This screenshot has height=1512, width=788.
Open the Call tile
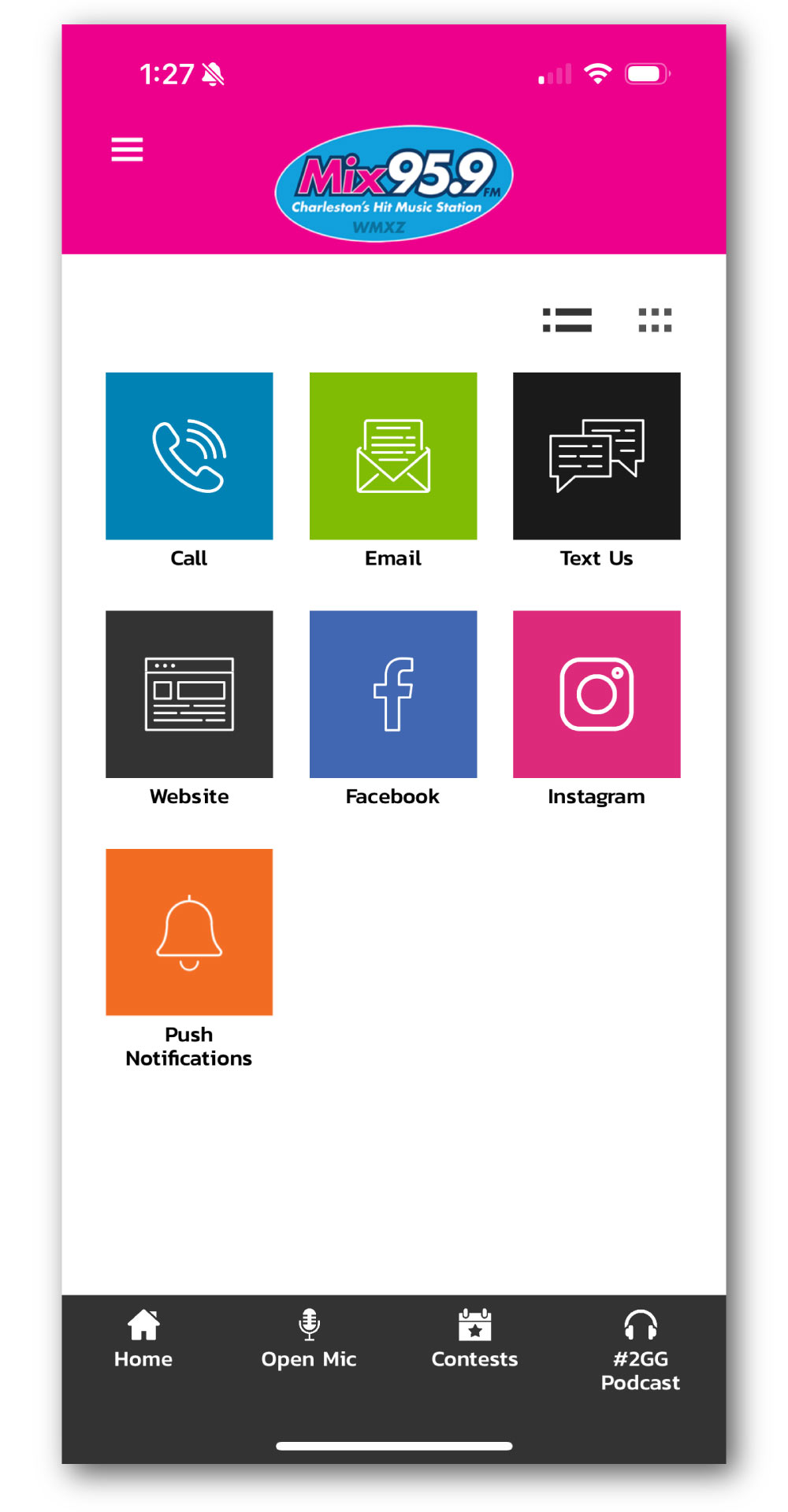coord(189,456)
